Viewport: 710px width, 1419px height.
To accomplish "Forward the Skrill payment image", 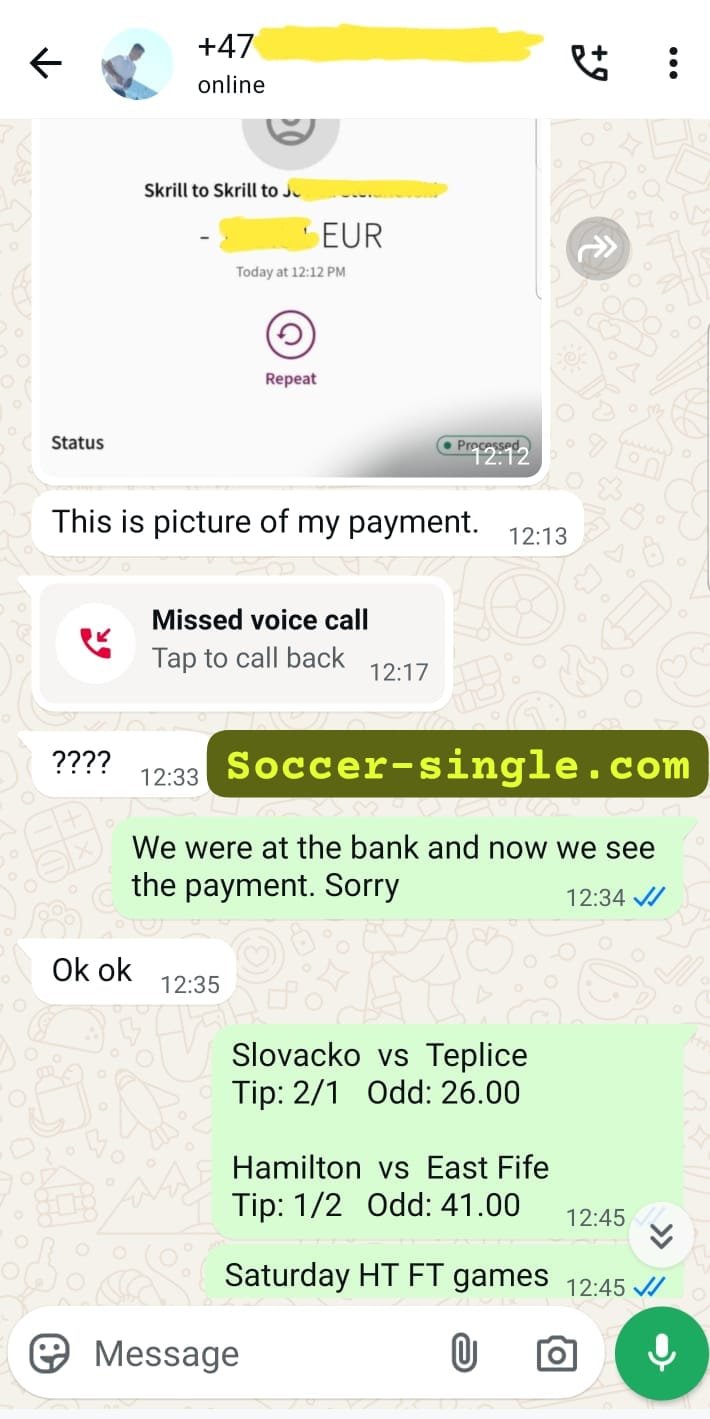I will pyautogui.click(x=598, y=249).
